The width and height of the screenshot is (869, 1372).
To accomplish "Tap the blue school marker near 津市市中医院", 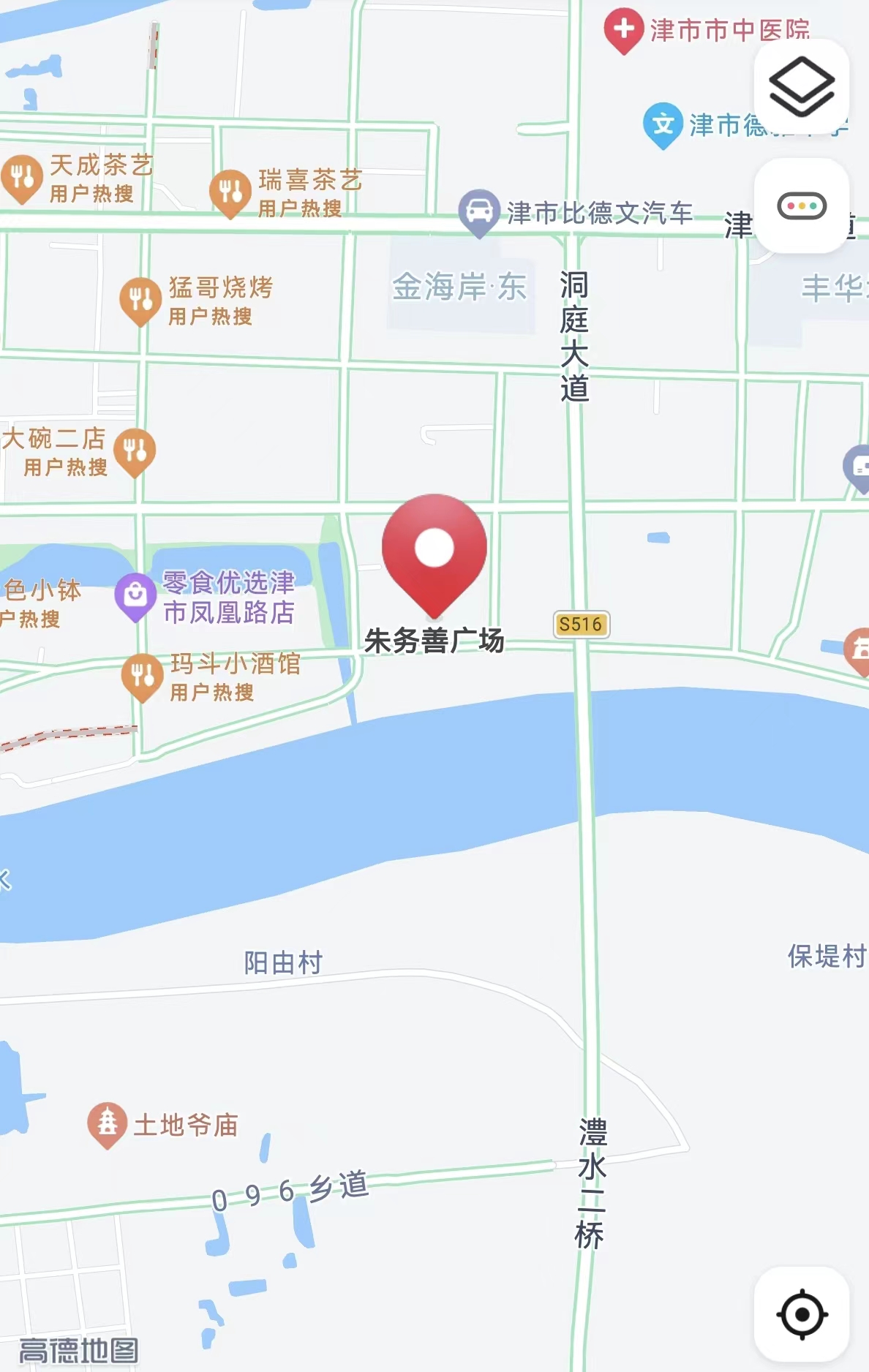I will [x=663, y=124].
